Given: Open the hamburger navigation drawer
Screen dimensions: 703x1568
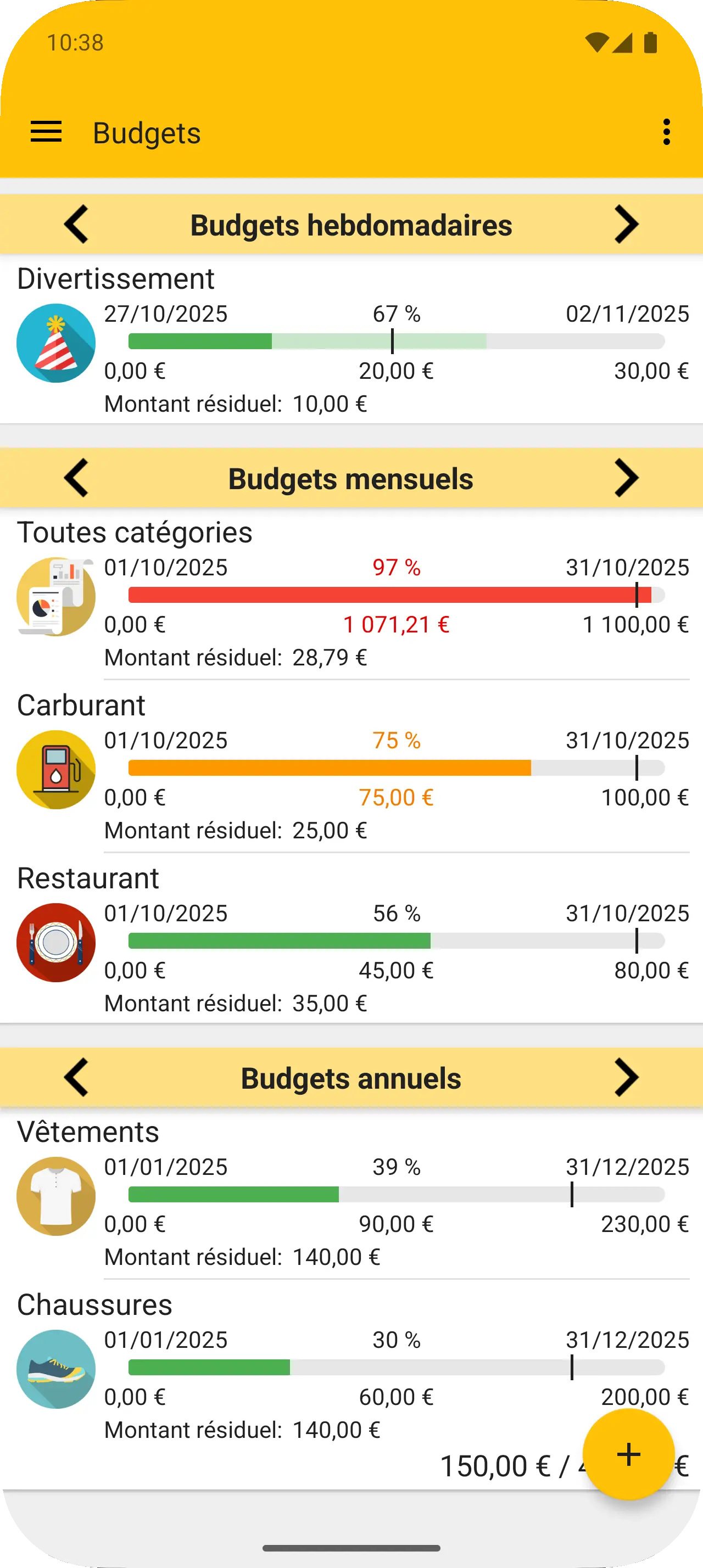Looking at the screenshot, I should [x=46, y=132].
